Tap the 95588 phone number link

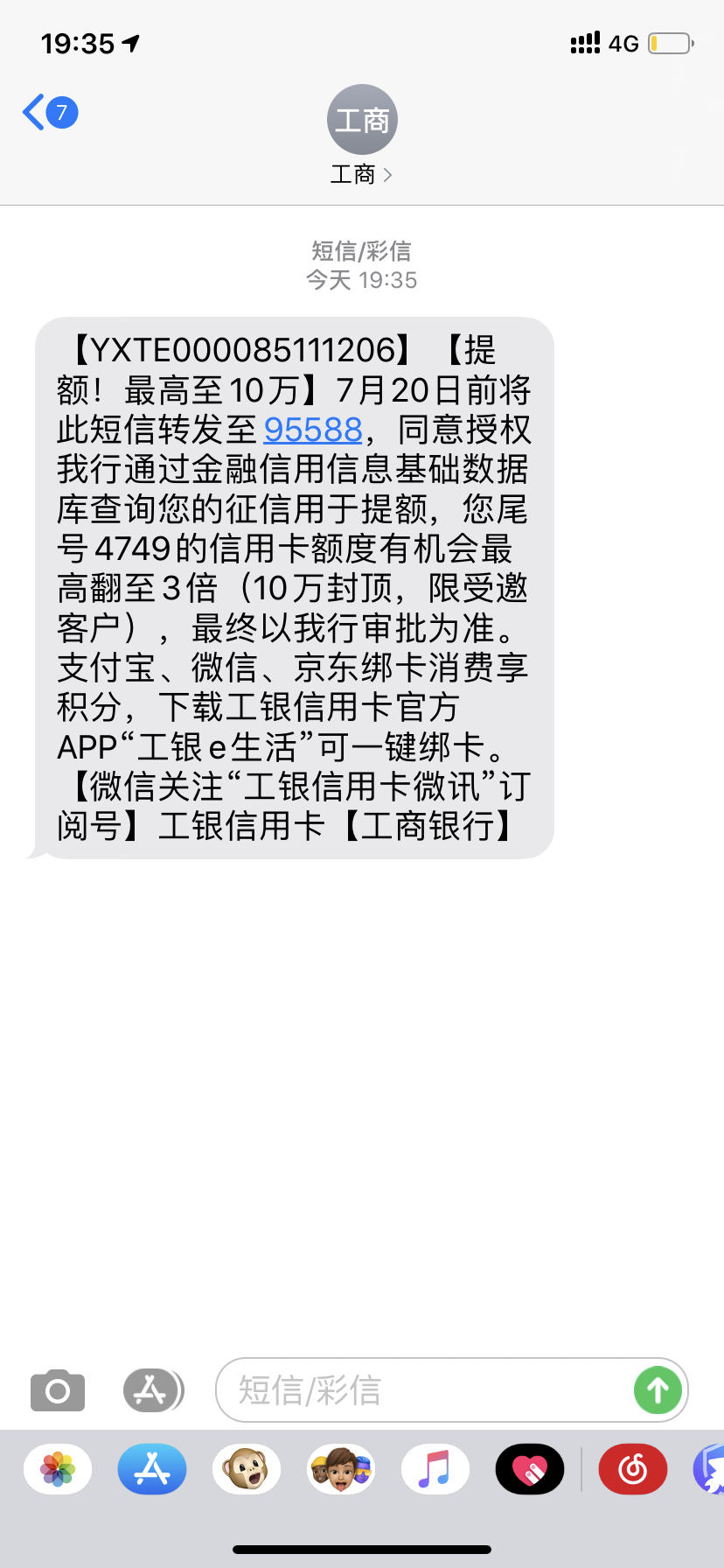[313, 430]
